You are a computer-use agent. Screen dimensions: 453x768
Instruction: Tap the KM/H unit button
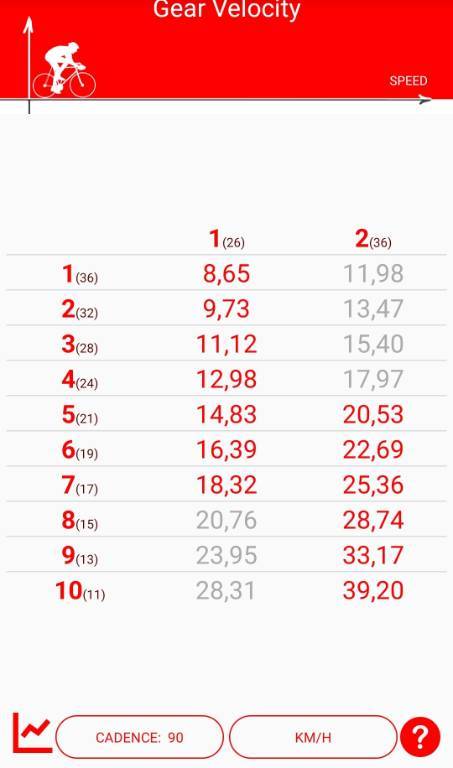313,737
